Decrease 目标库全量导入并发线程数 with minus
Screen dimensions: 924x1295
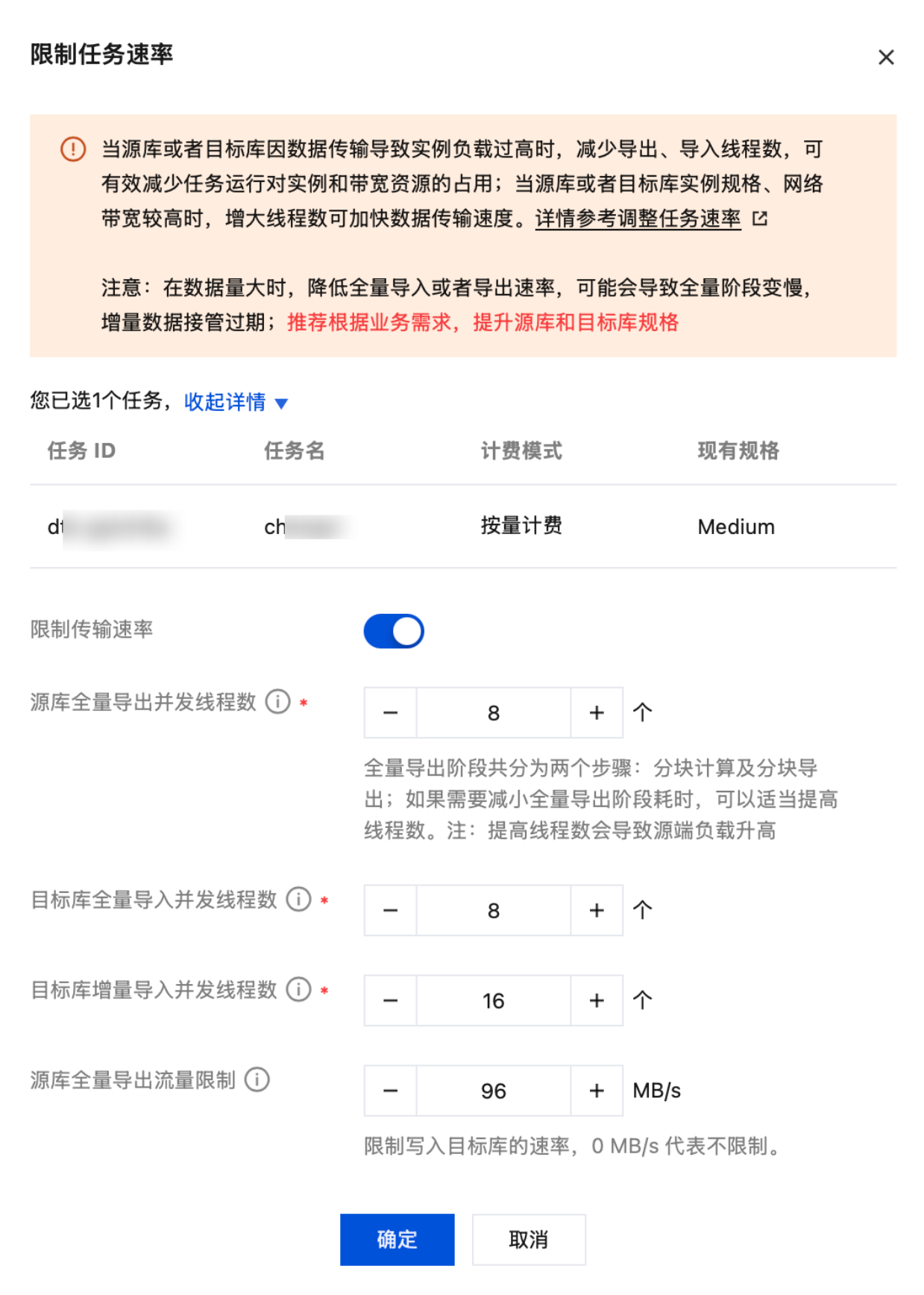click(x=390, y=911)
